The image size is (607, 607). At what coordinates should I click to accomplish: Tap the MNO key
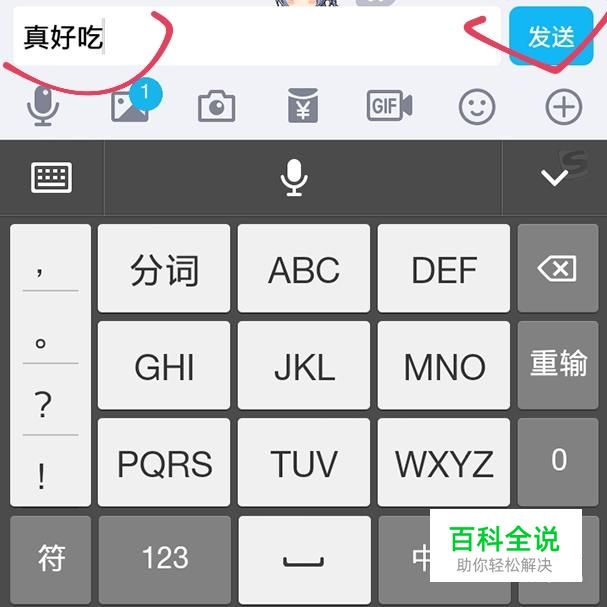tap(445, 366)
